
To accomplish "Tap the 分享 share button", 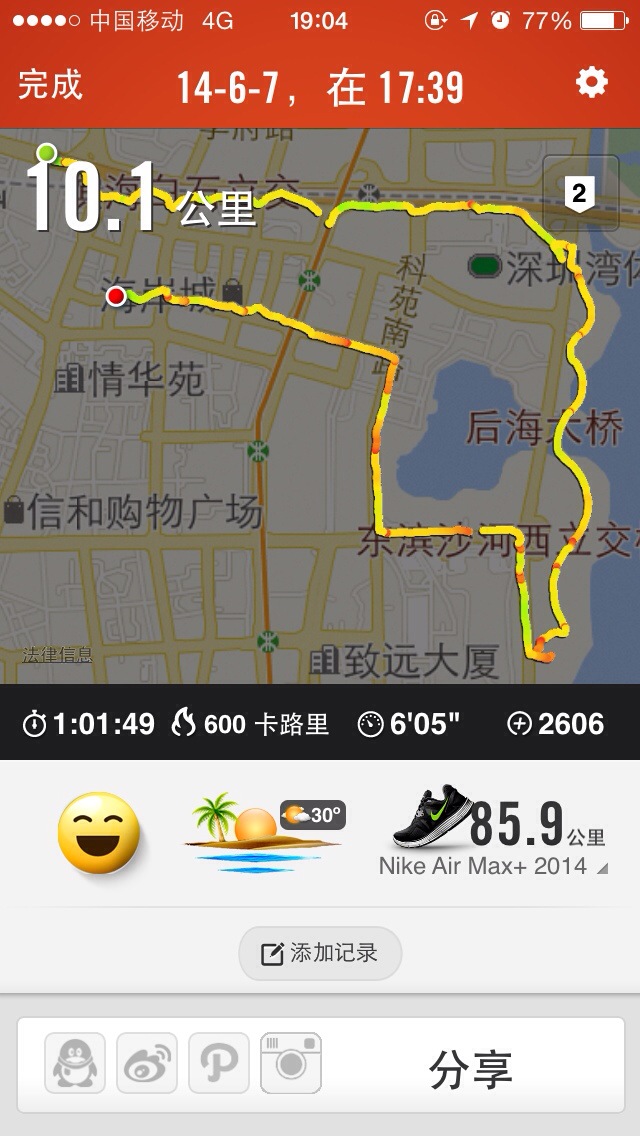I will (x=470, y=1068).
